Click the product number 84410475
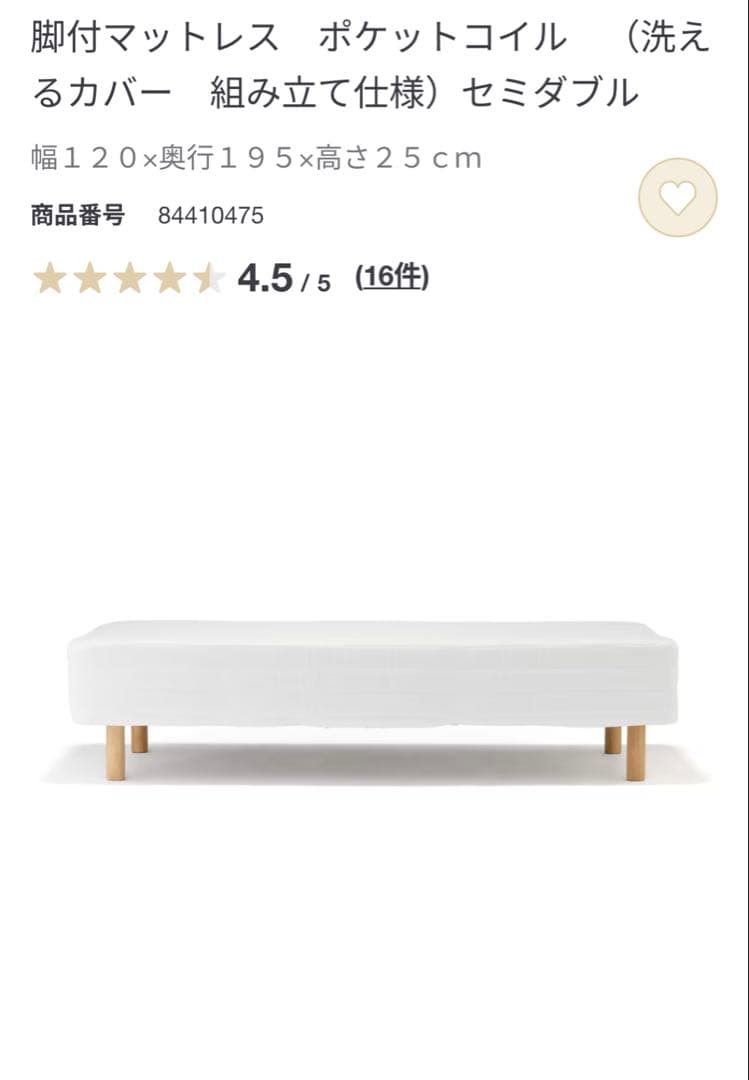This screenshot has height=1080, width=749. tap(210, 213)
